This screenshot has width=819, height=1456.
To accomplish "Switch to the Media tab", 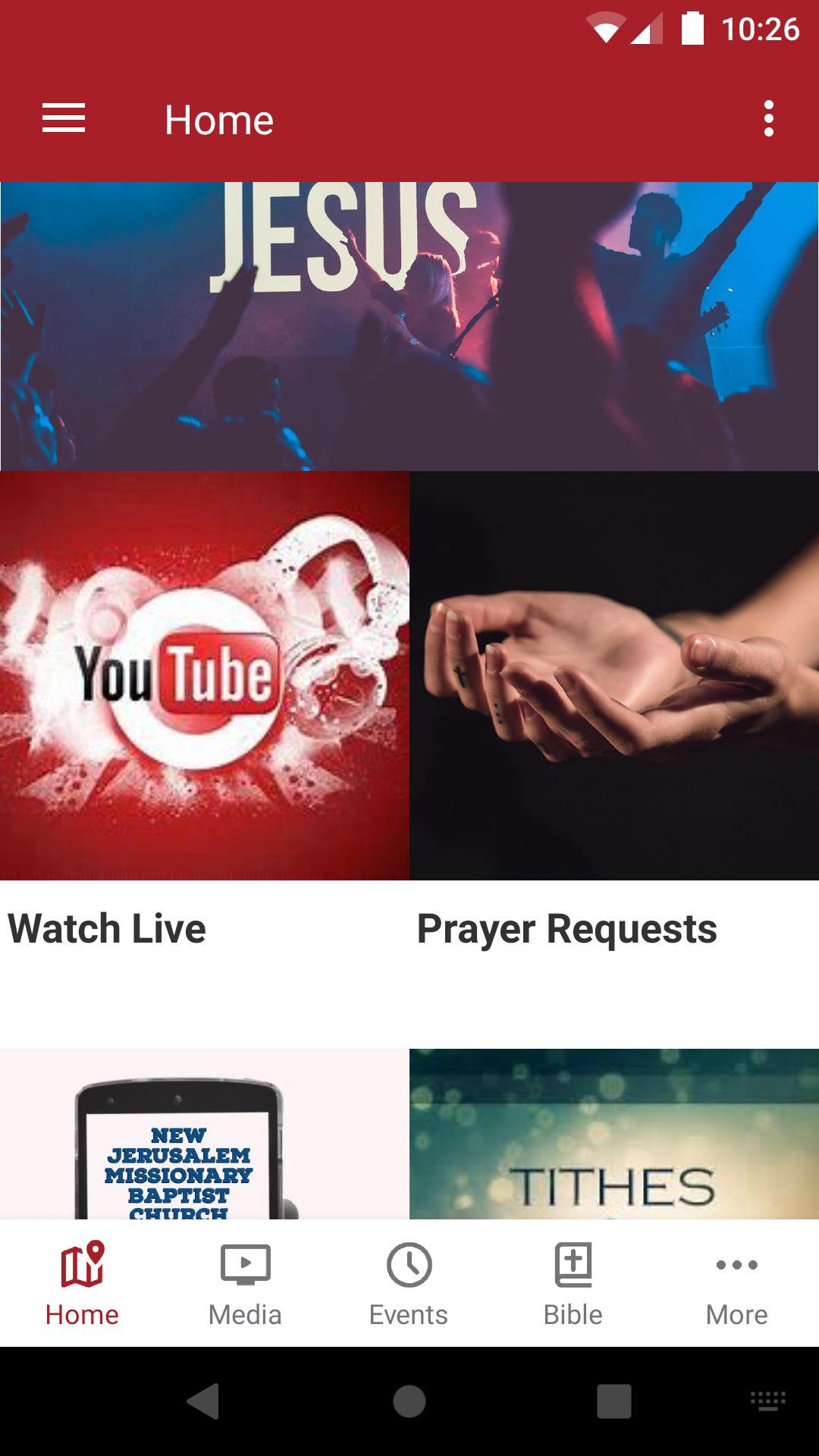I will (x=245, y=1283).
